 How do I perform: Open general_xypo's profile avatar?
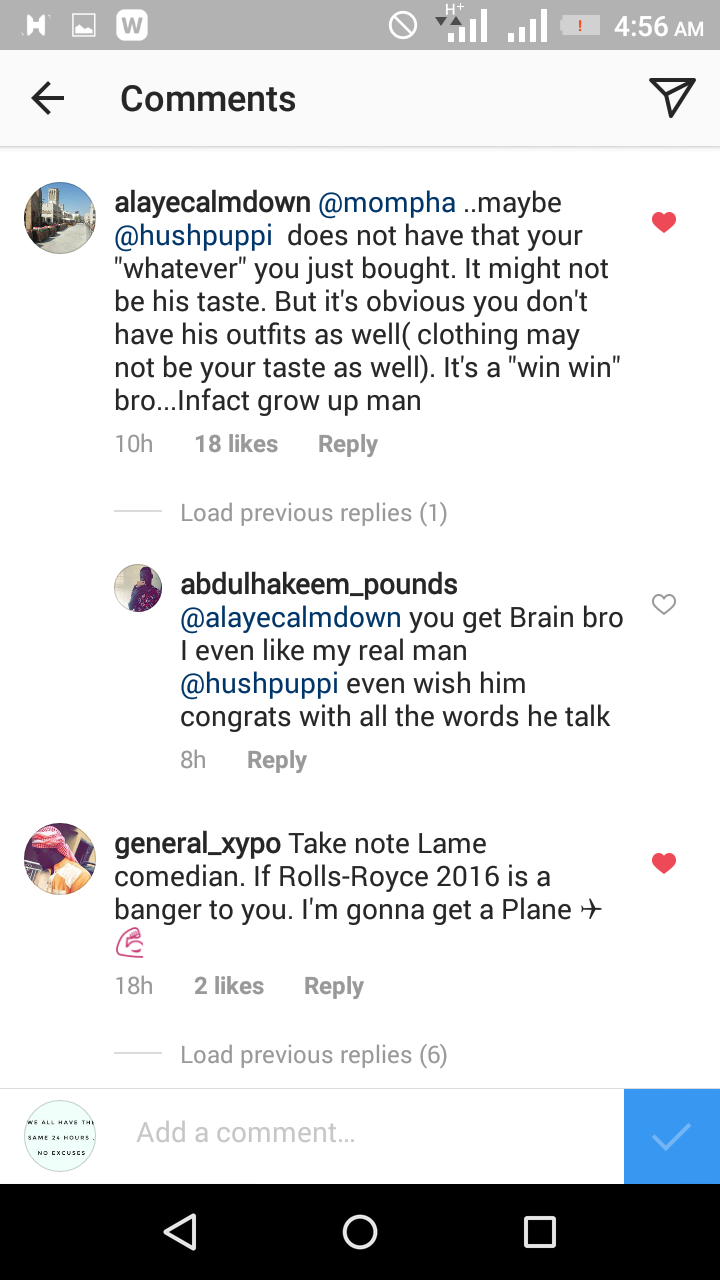click(x=60, y=858)
